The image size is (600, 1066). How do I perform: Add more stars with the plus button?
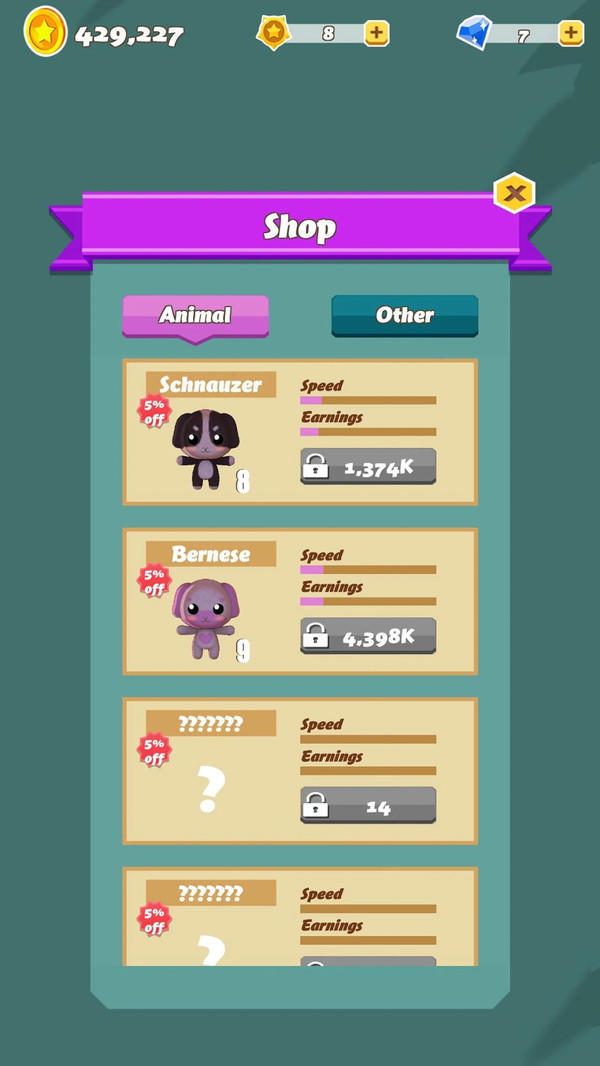point(376,33)
